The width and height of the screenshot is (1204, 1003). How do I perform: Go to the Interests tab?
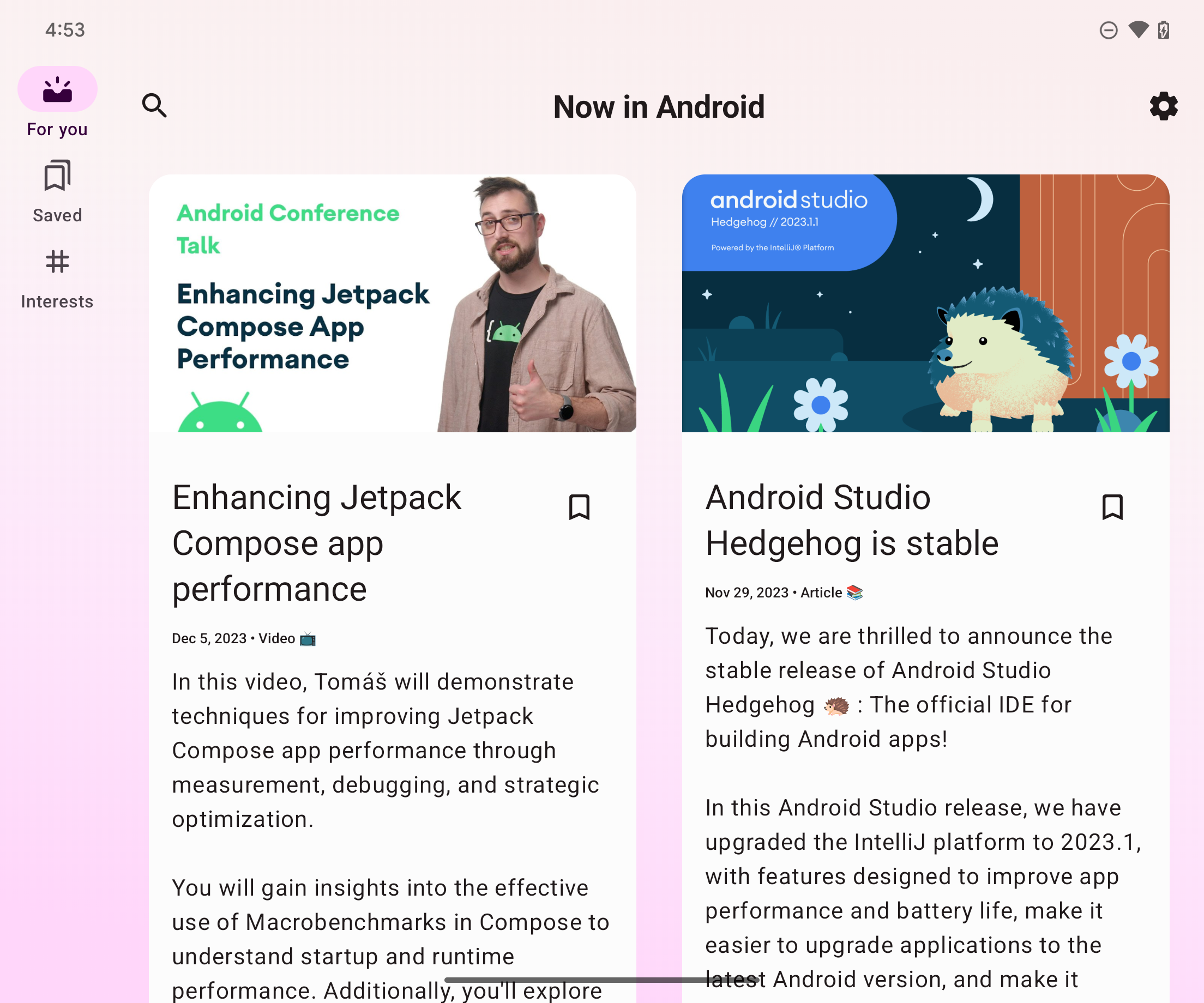click(x=57, y=278)
